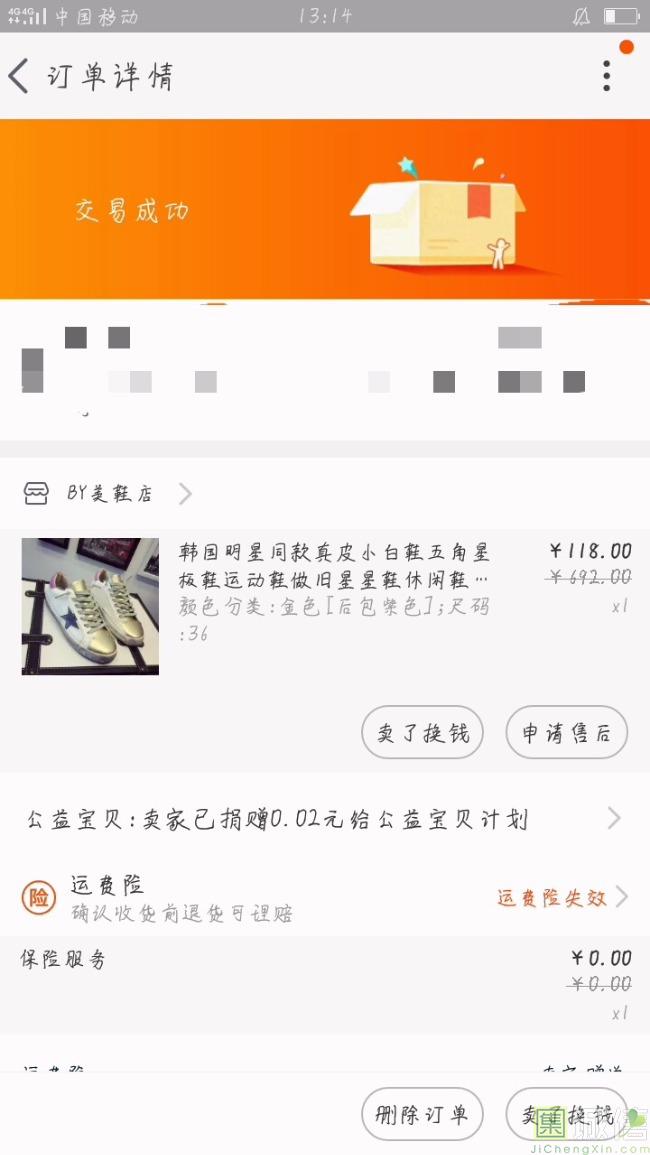
Task: Tap 卖了换钱 in the bottom bar
Action: [566, 1114]
